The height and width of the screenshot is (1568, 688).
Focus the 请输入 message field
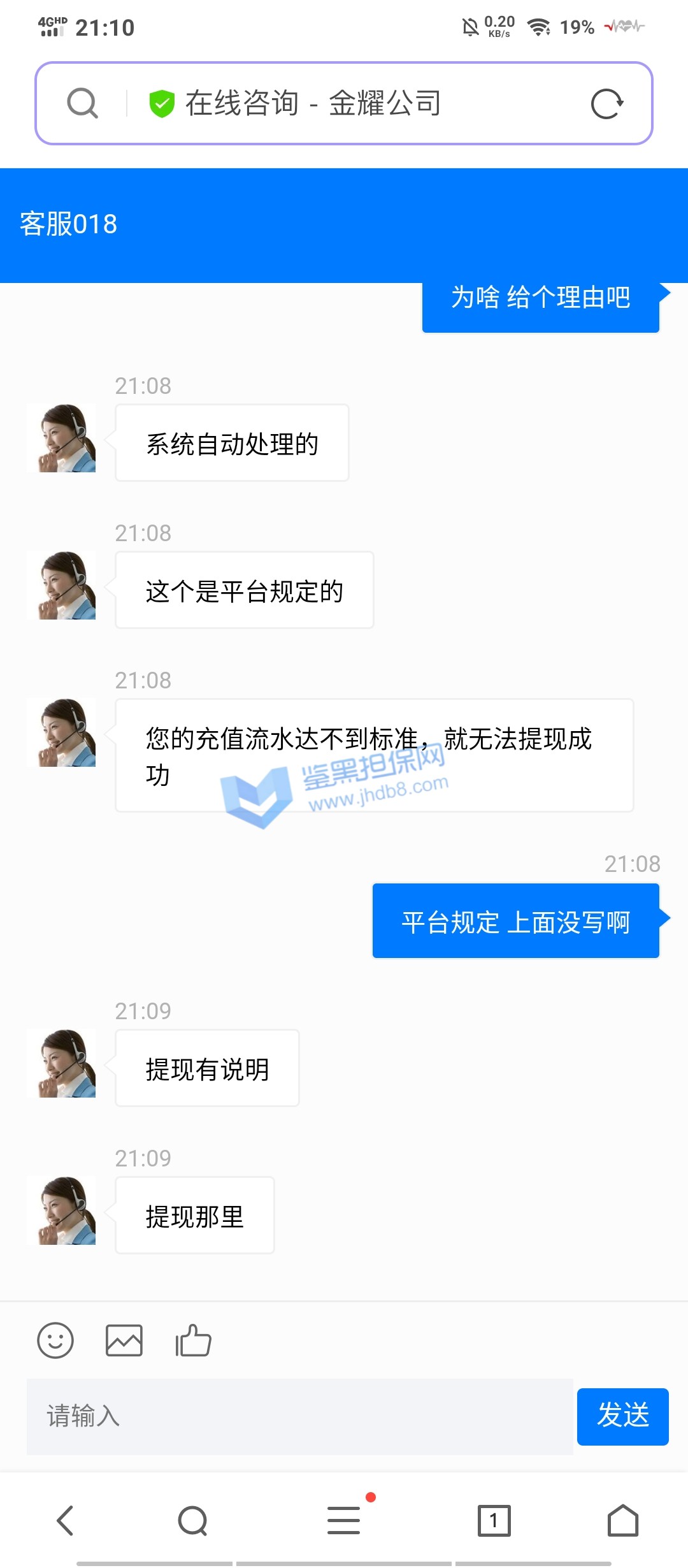tap(299, 1416)
